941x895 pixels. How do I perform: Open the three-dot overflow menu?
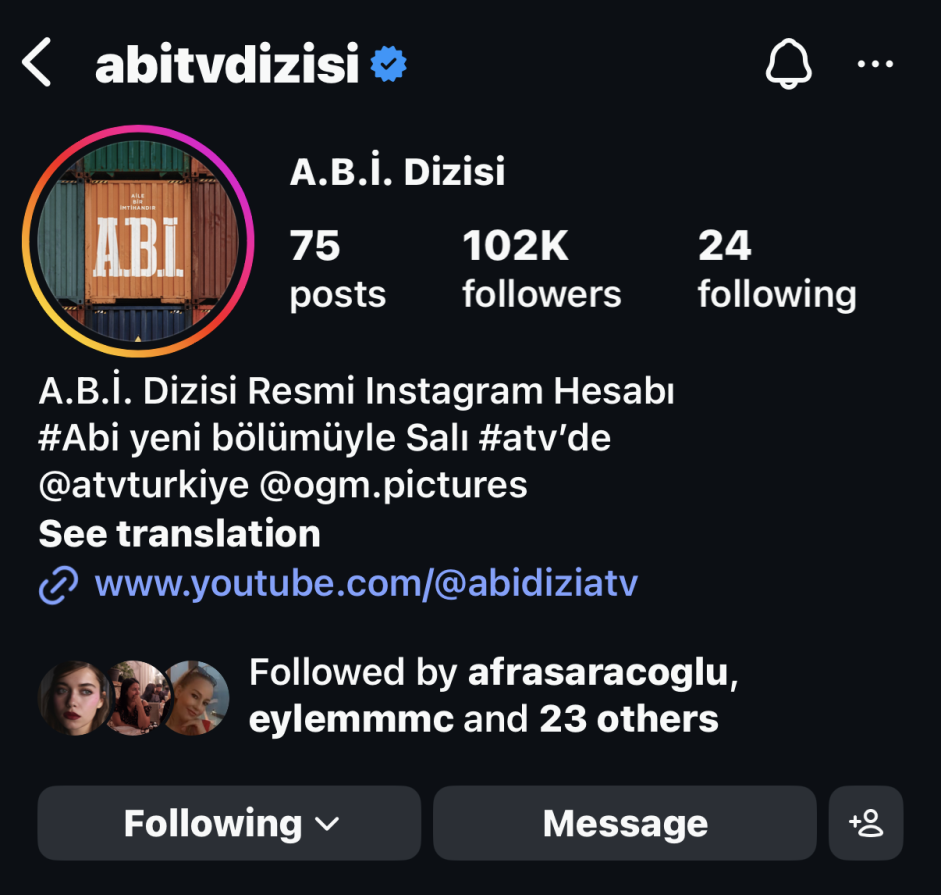point(875,65)
